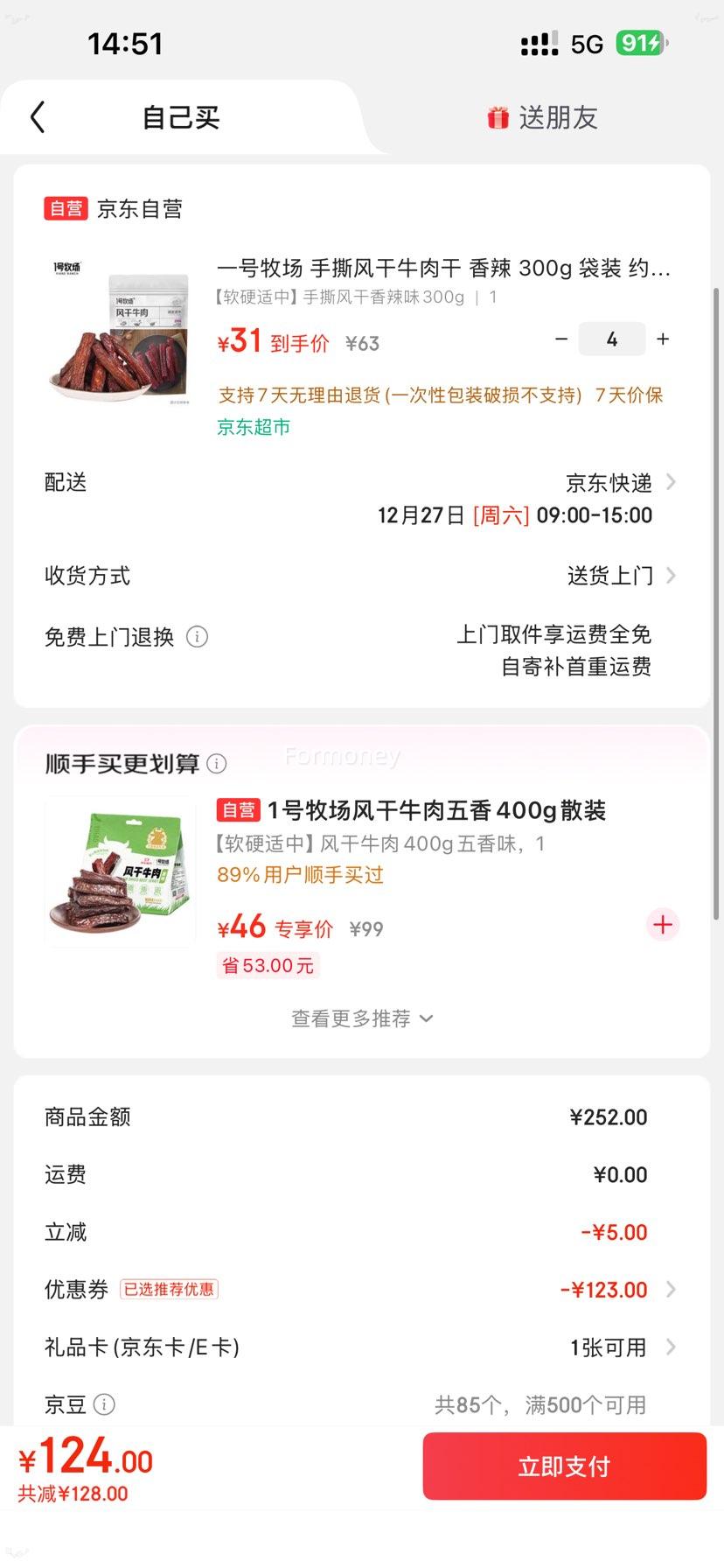Screen dimensions: 724x1568
Task: Tap the info icon beside 京豆
Action: pos(104,1405)
